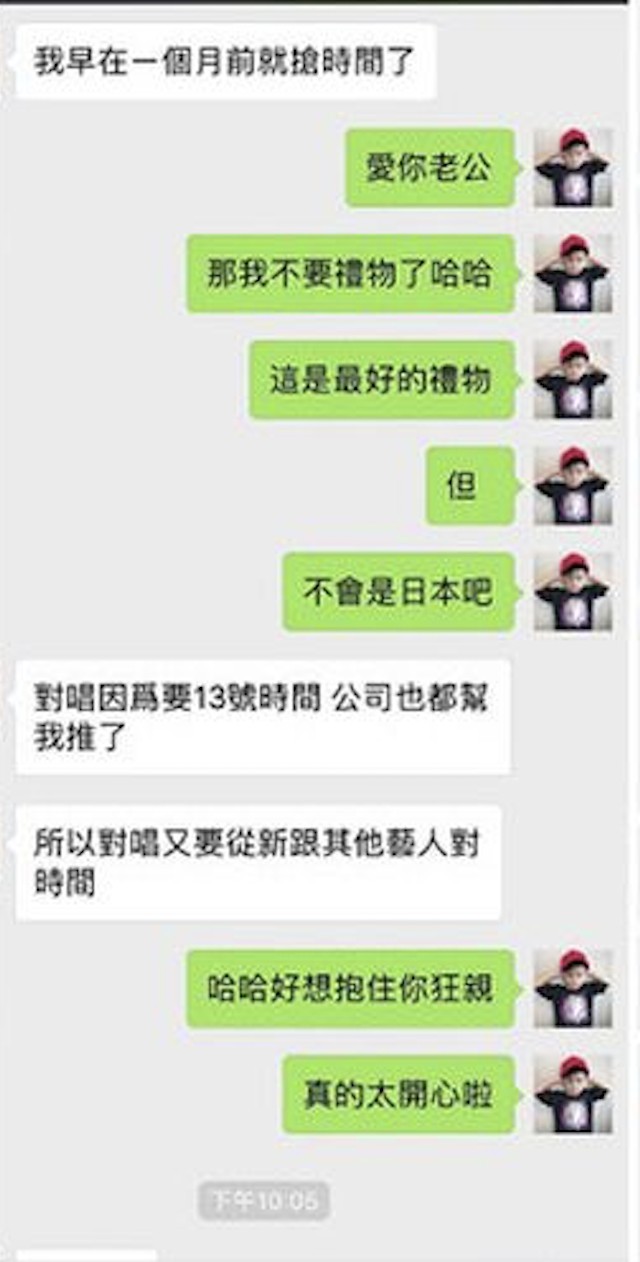Open sender's avatar beside the 愛你老公 message
640x1262 pixels.
coord(573,167)
